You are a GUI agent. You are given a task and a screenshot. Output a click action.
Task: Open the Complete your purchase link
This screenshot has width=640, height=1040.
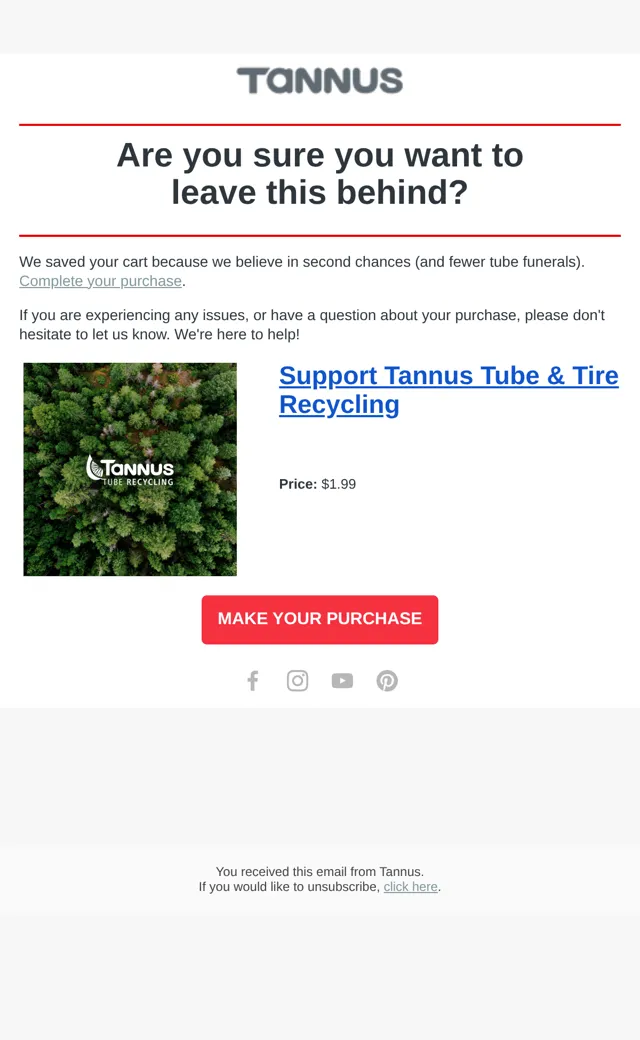pyautogui.click(x=100, y=281)
